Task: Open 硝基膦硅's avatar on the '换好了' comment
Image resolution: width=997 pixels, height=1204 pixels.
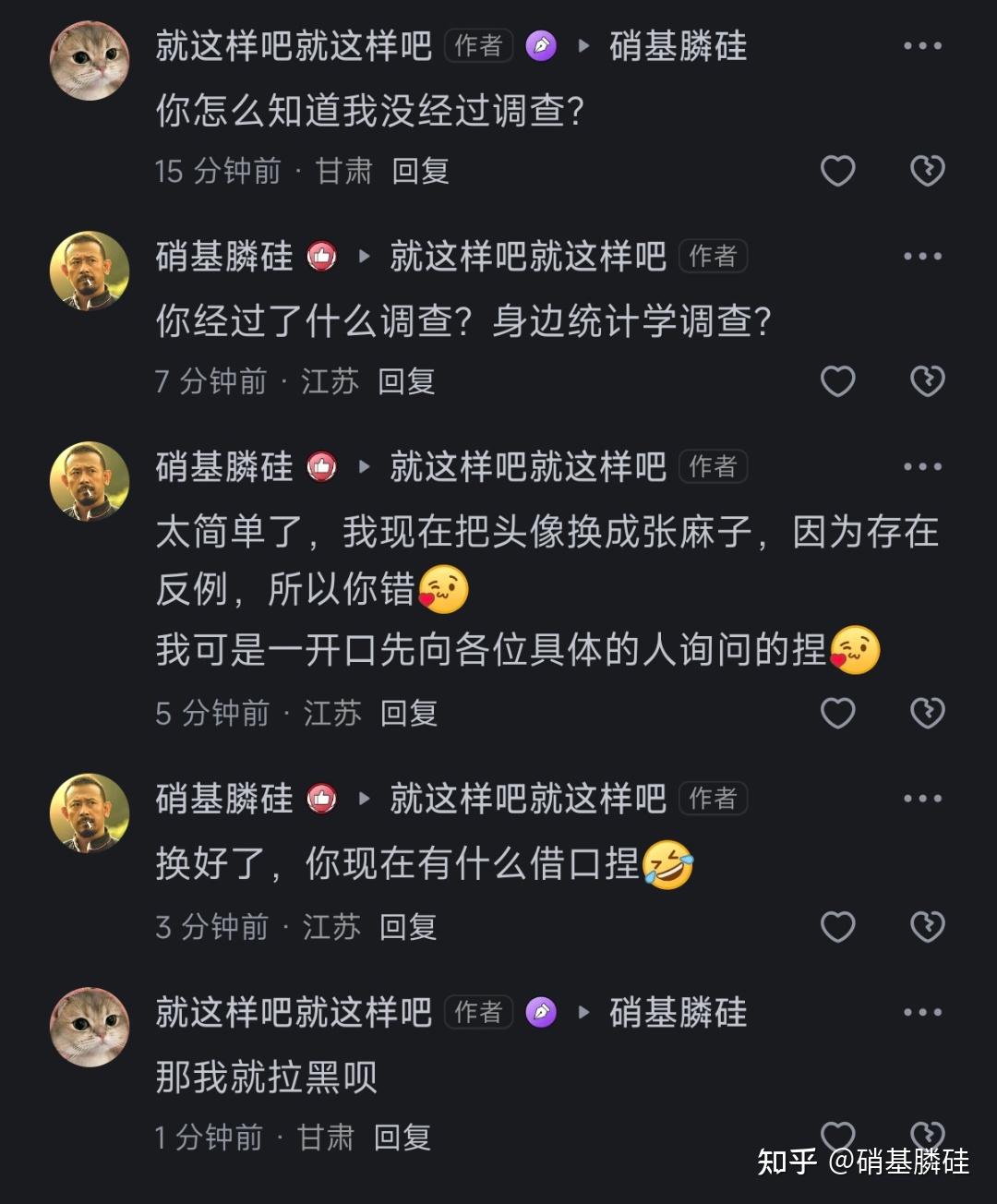Action: 89,813
